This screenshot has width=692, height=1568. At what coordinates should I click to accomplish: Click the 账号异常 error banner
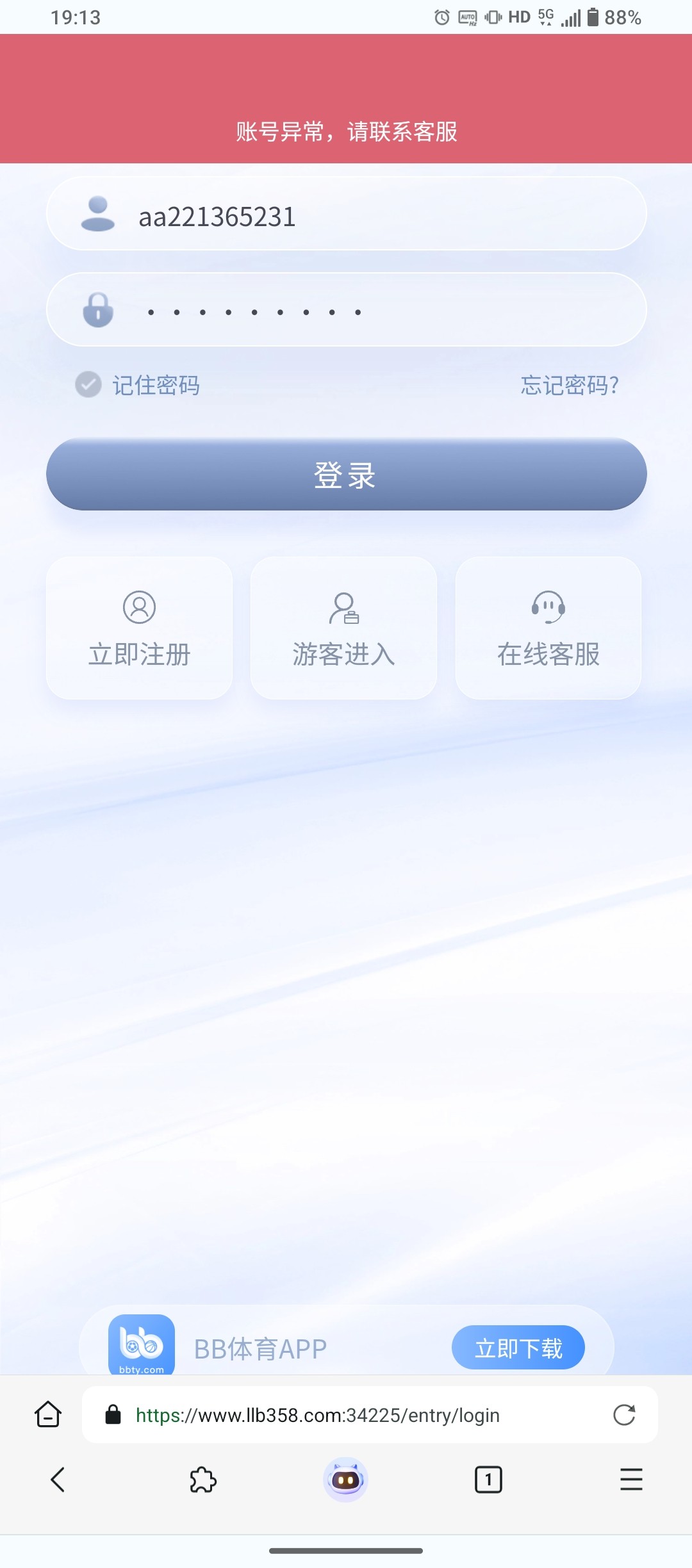[346, 133]
